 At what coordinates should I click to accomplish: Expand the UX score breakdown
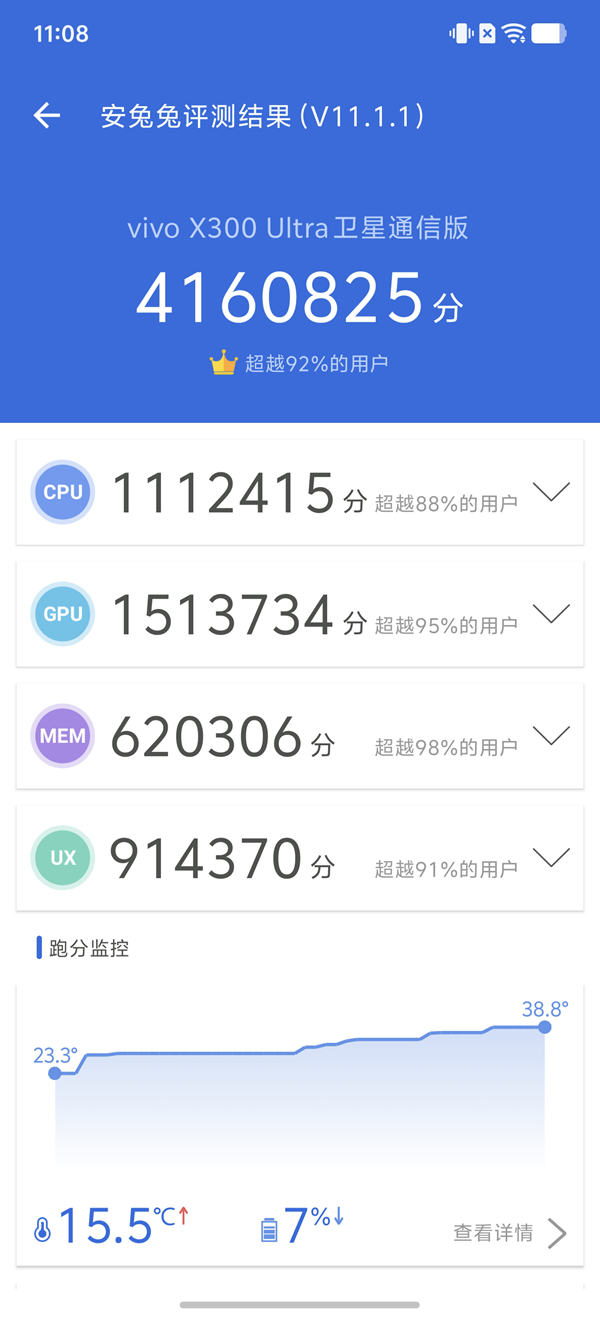[551, 858]
